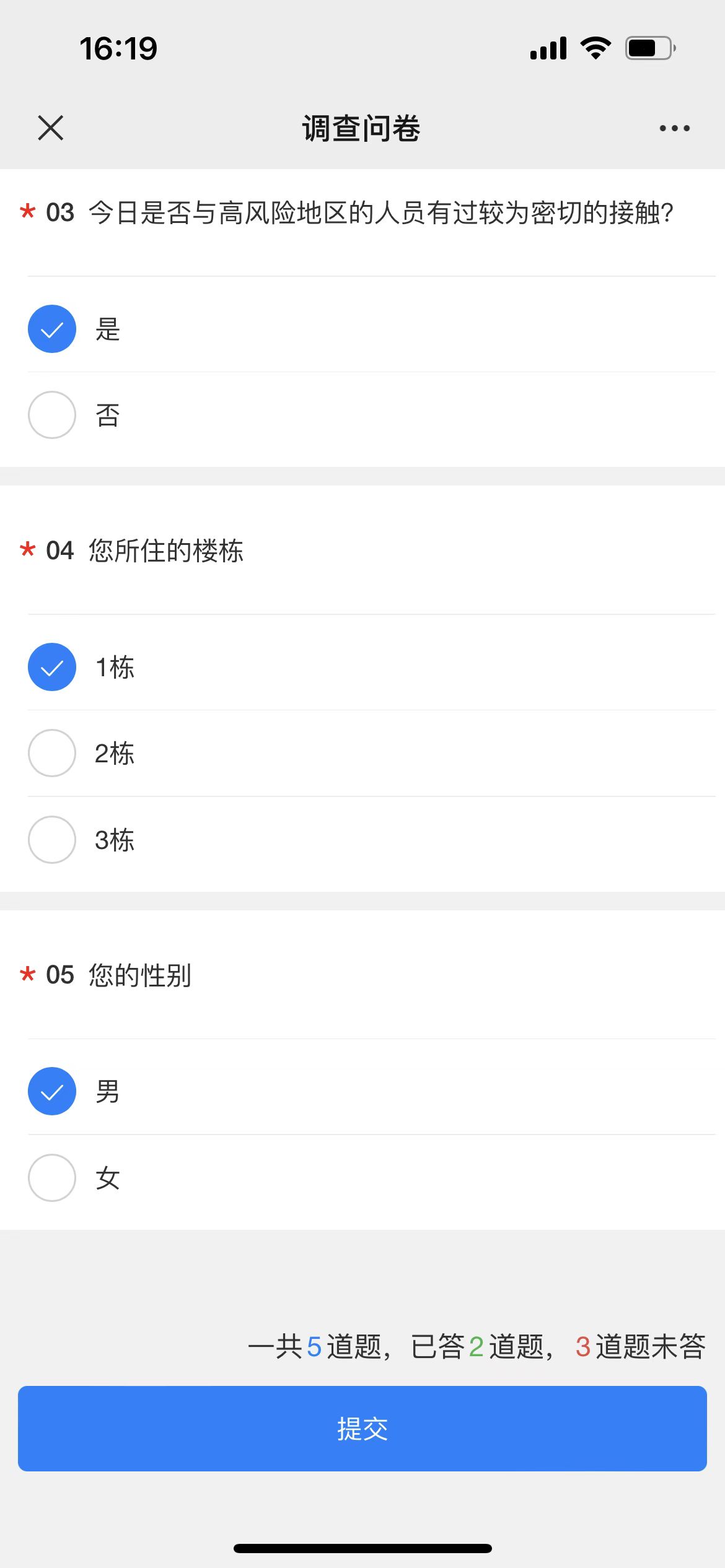725x1568 pixels.
Task: Close the survey page
Action: [x=51, y=128]
